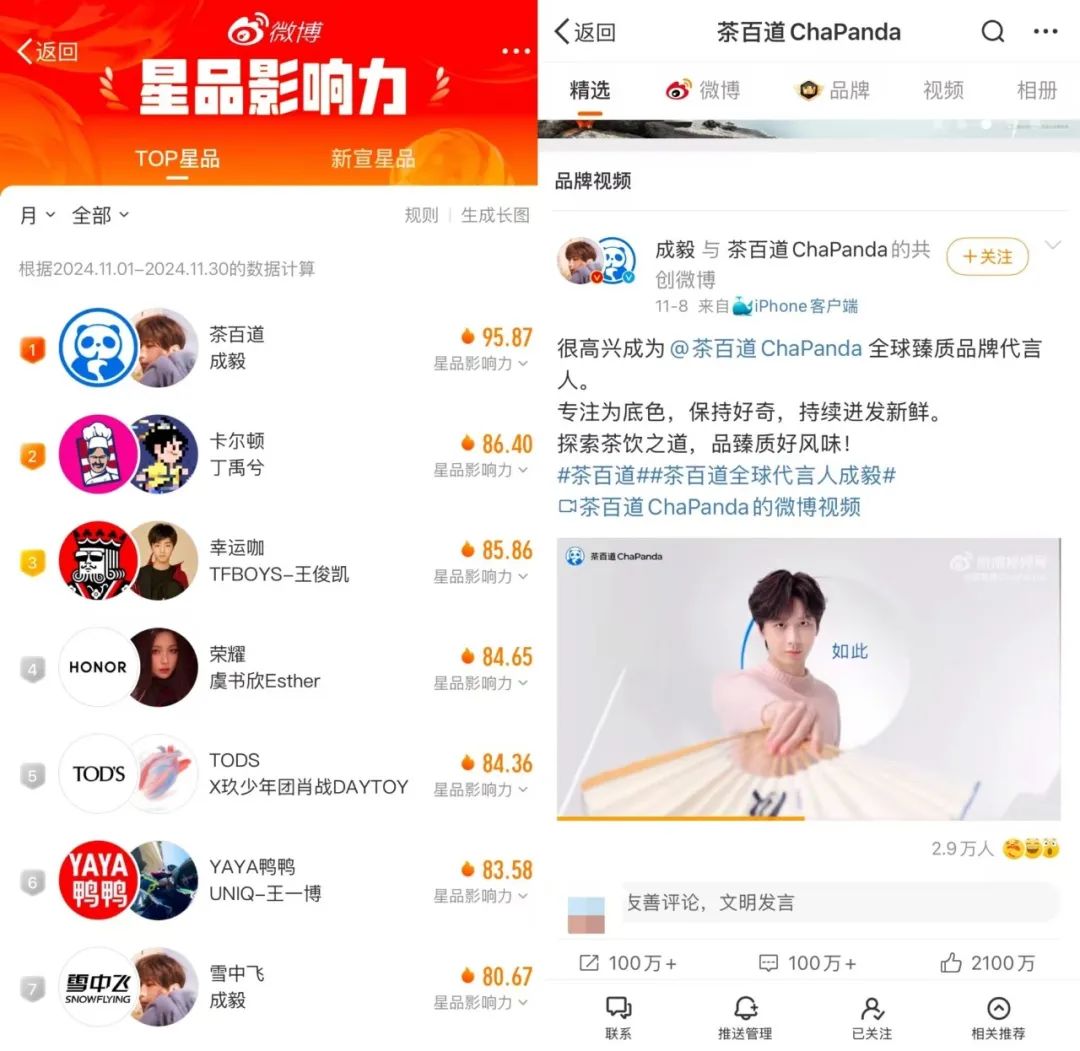Switch to the 相册 tab

[1036, 91]
